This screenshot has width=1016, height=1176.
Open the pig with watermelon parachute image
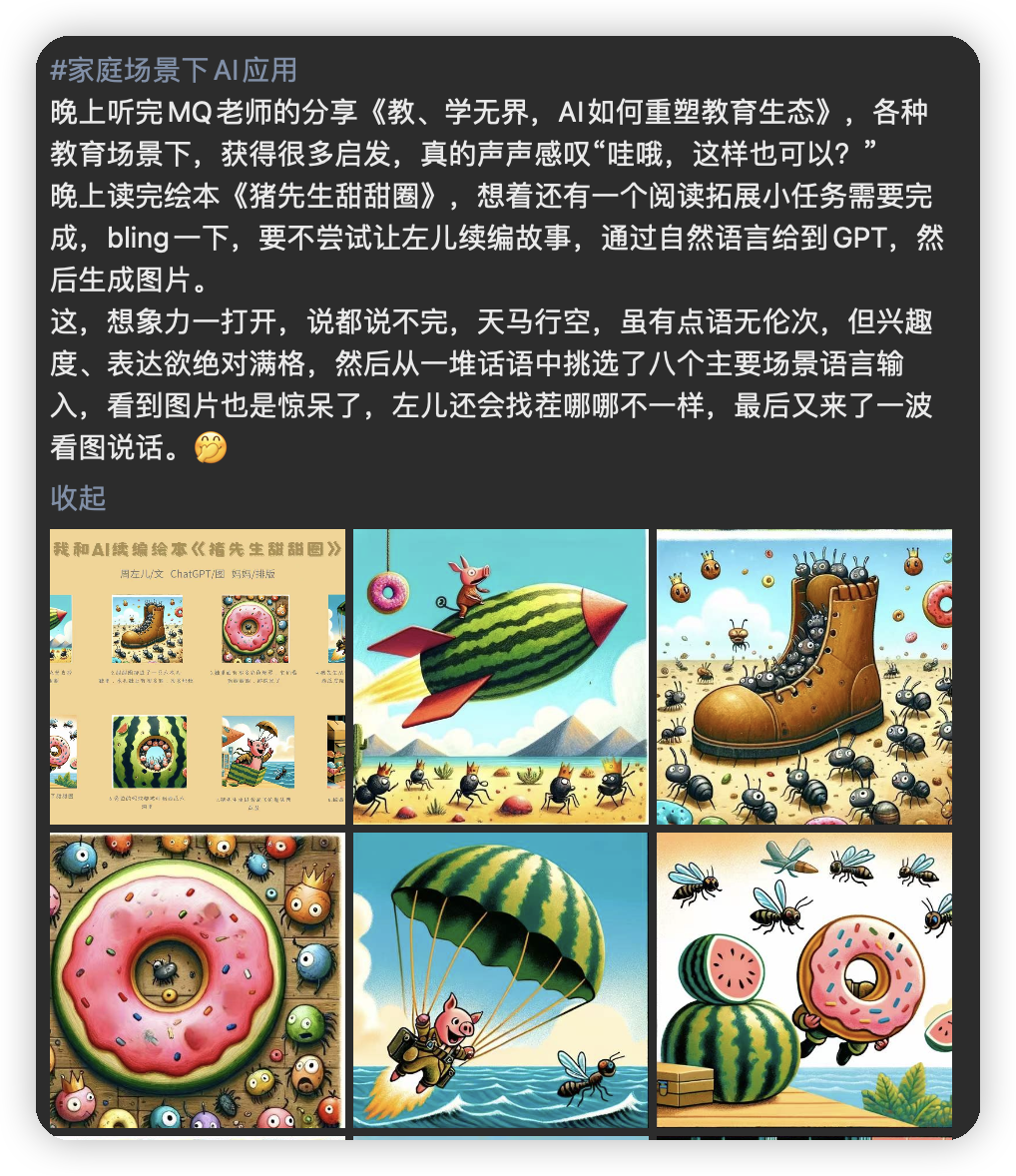click(x=500, y=979)
